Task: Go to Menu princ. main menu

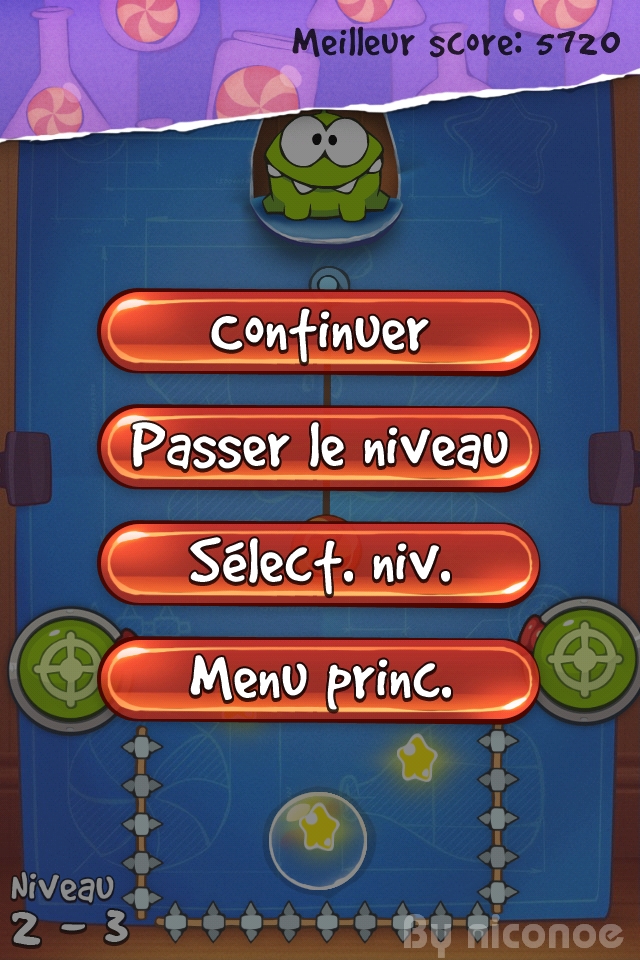Action: click(x=319, y=680)
